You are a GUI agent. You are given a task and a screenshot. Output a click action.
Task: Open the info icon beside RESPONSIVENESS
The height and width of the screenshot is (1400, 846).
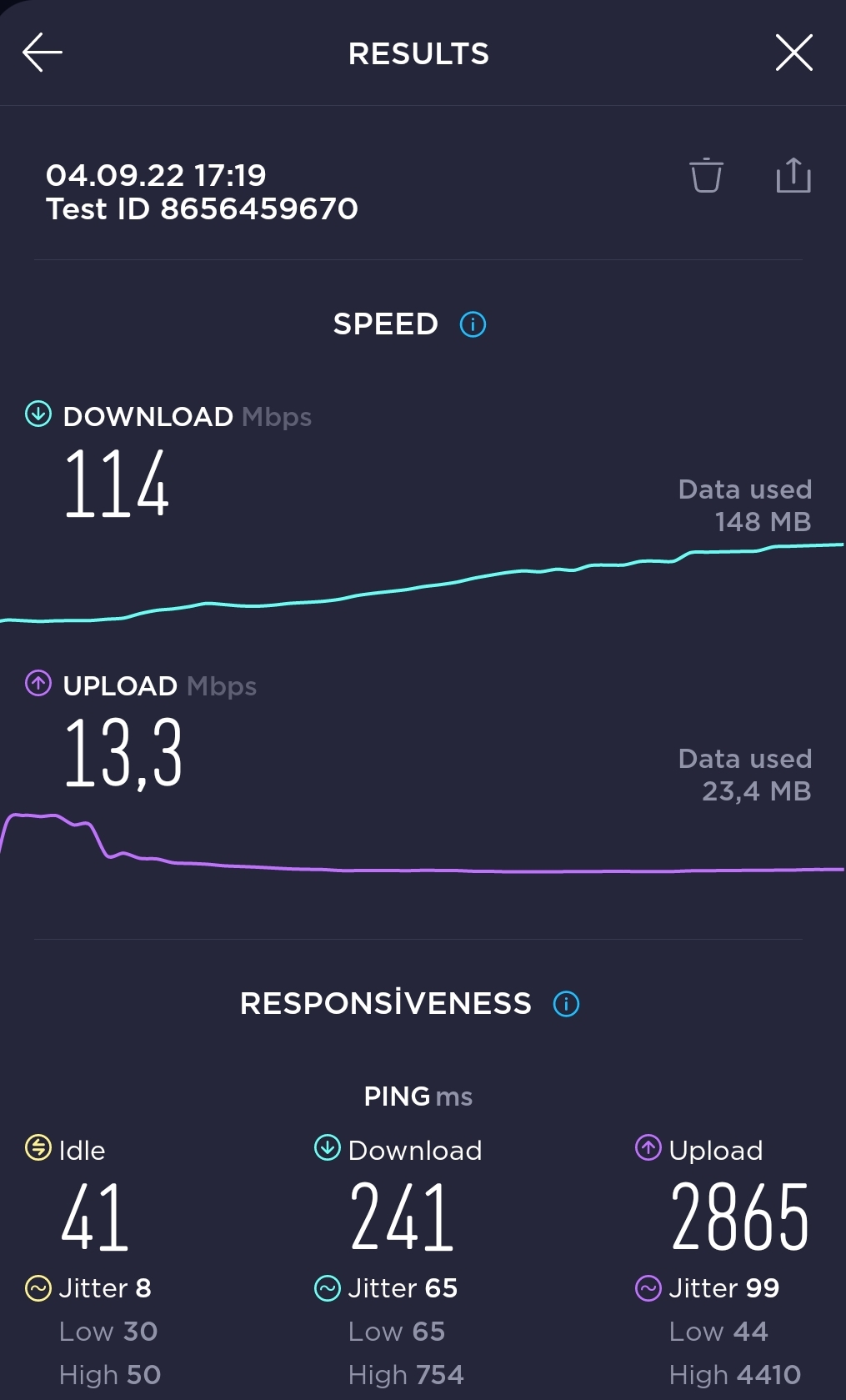pyautogui.click(x=567, y=1003)
